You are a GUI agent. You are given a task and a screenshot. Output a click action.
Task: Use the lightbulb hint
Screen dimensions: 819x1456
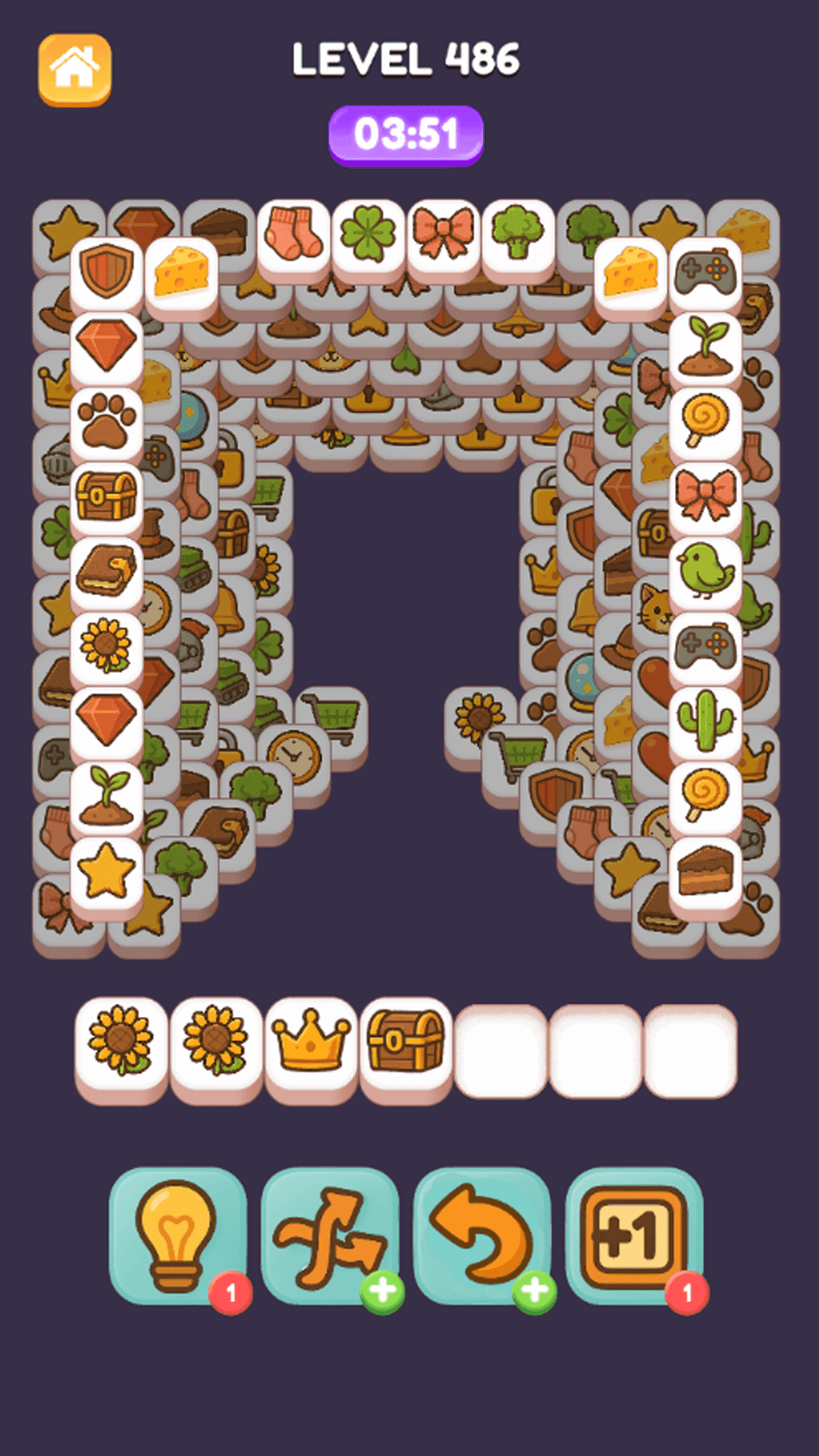[177, 1235]
